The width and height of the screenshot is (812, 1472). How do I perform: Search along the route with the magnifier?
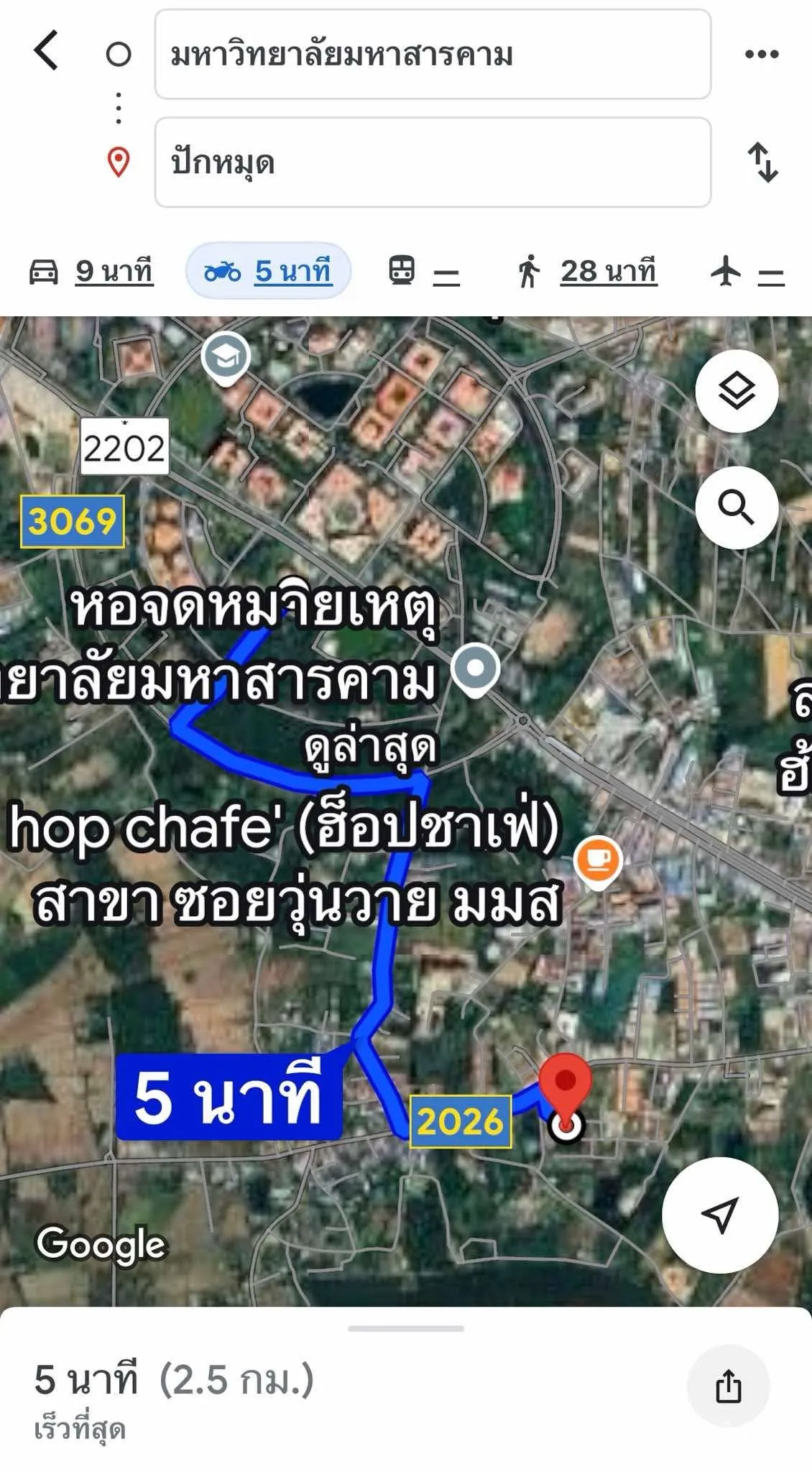point(737,507)
